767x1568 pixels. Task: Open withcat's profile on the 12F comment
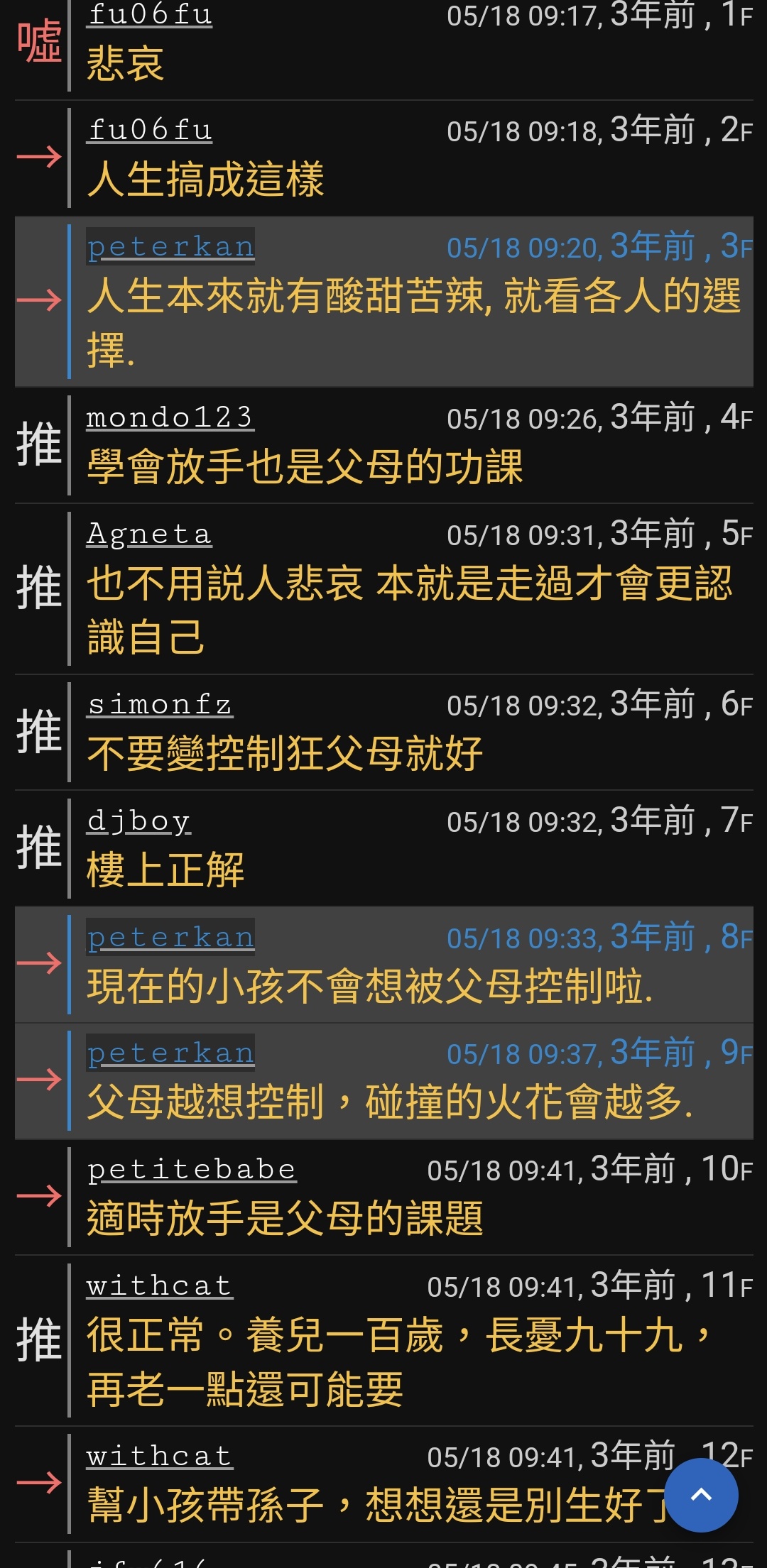[x=160, y=1457]
